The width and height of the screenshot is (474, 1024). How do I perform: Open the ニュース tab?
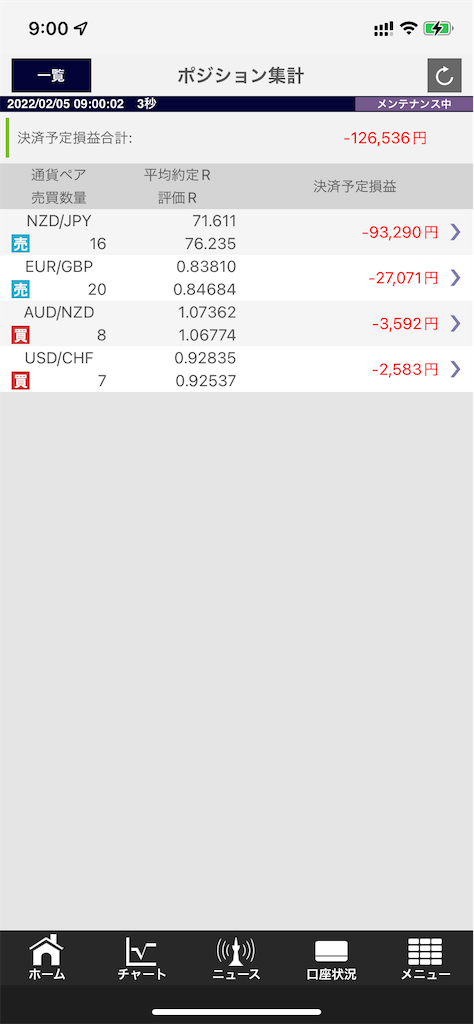tap(236, 958)
